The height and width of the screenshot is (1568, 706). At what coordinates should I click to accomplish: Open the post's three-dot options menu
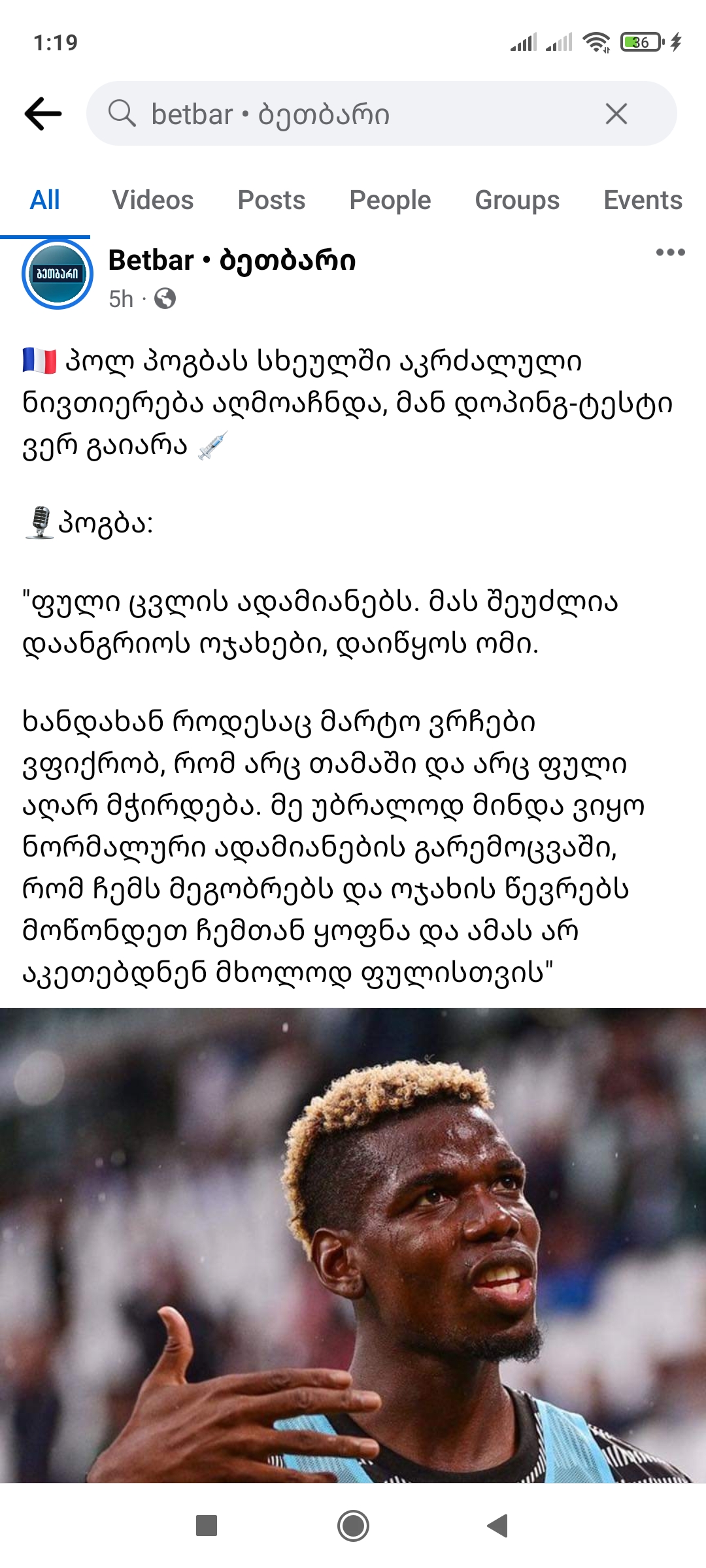point(670,252)
